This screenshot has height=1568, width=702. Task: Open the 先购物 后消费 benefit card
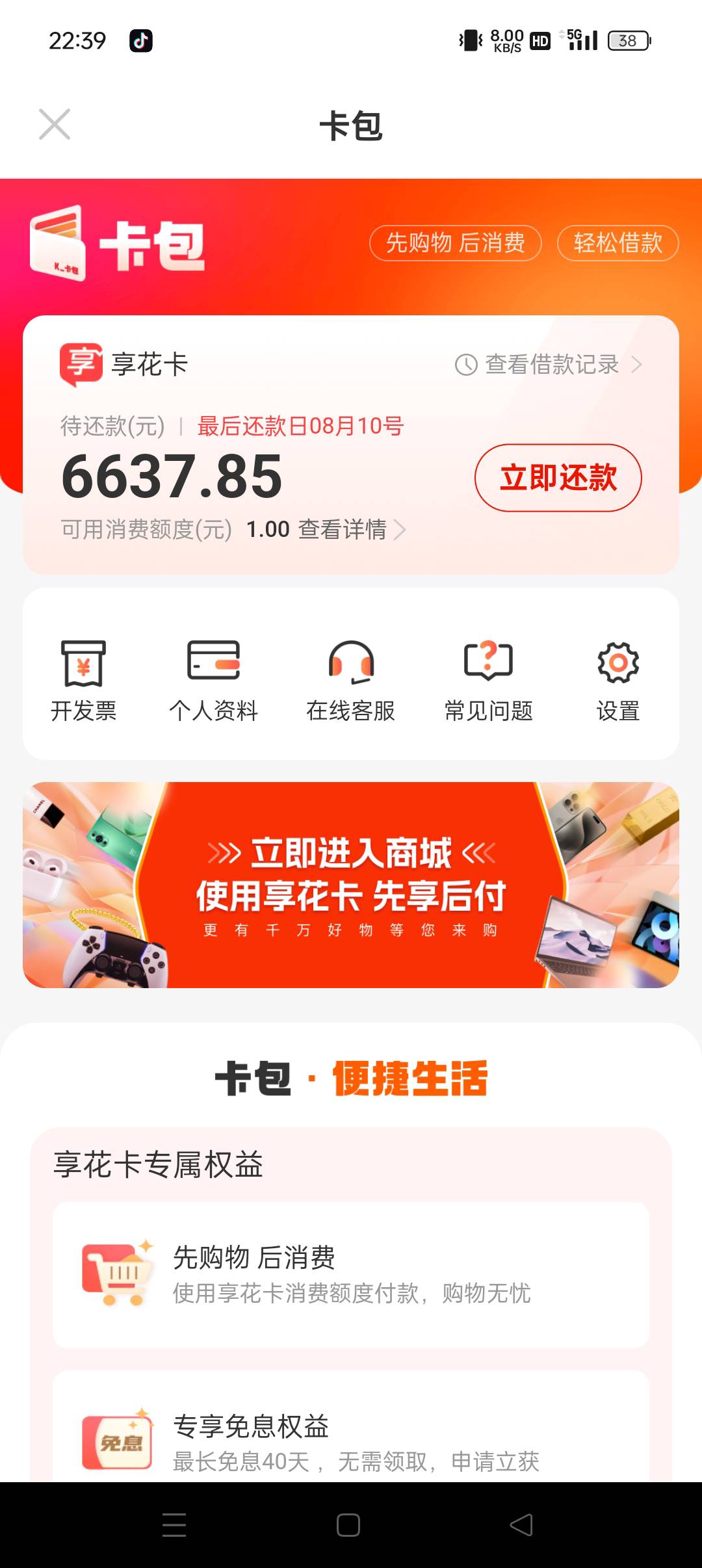tap(351, 1274)
